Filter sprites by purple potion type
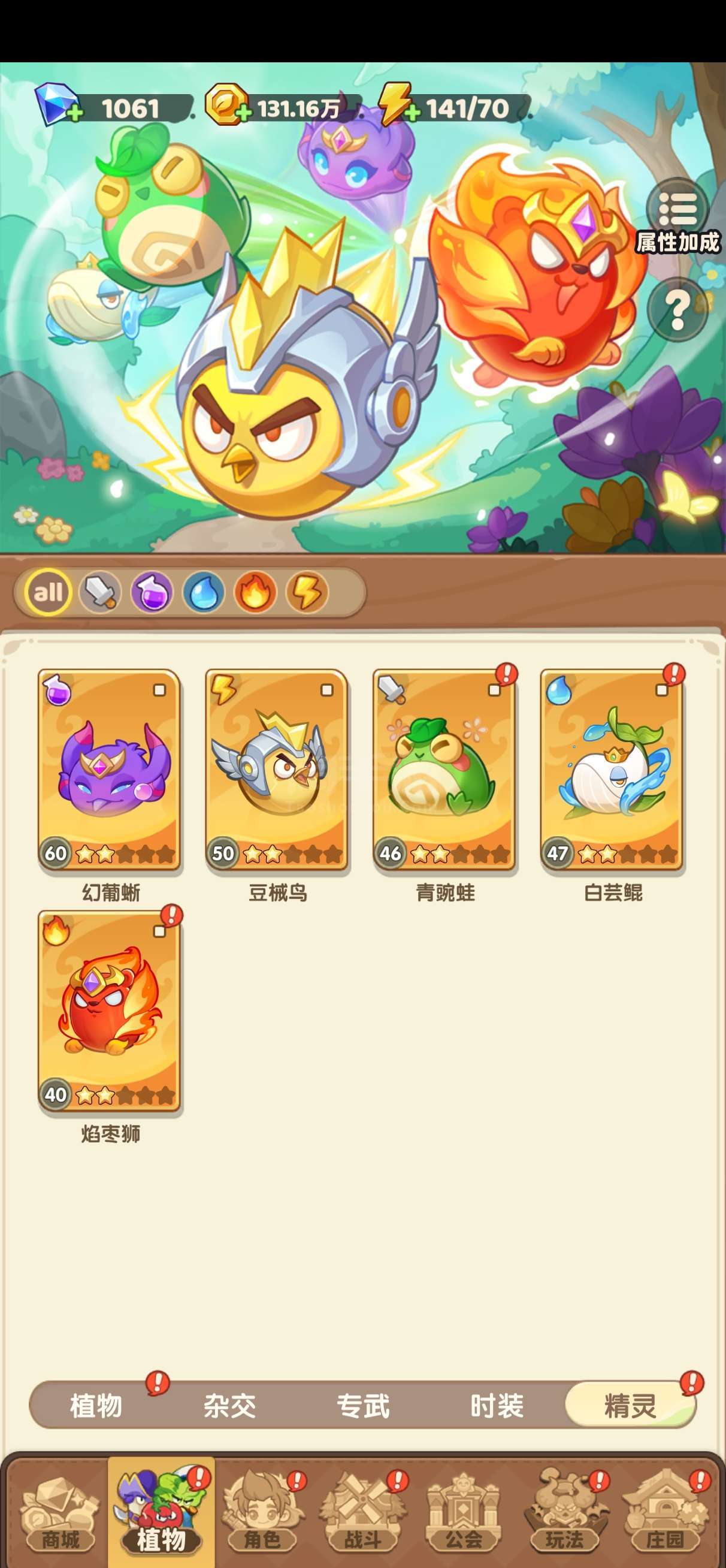Viewport: 726px width, 1568px height. [x=152, y=592]
